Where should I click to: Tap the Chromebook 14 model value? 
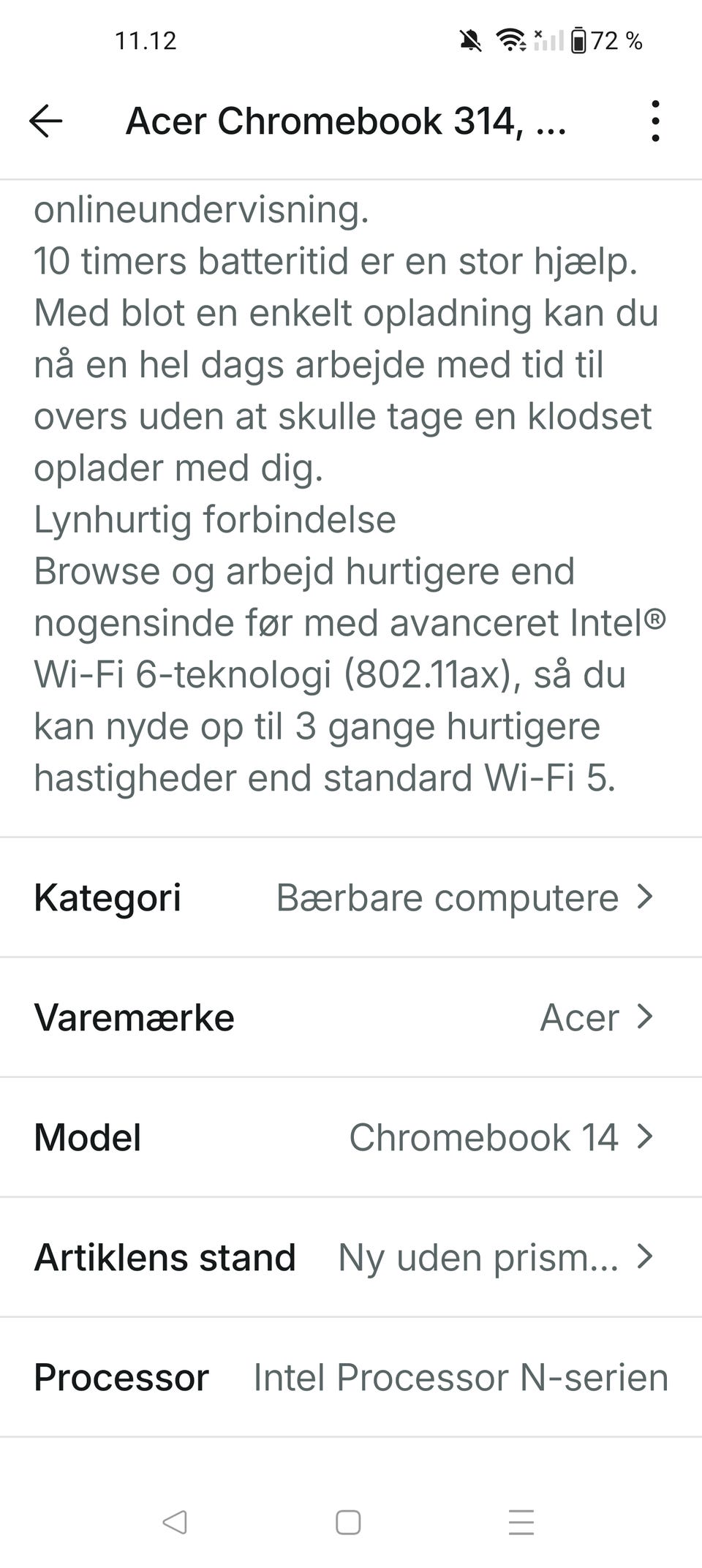point(483,1137)
